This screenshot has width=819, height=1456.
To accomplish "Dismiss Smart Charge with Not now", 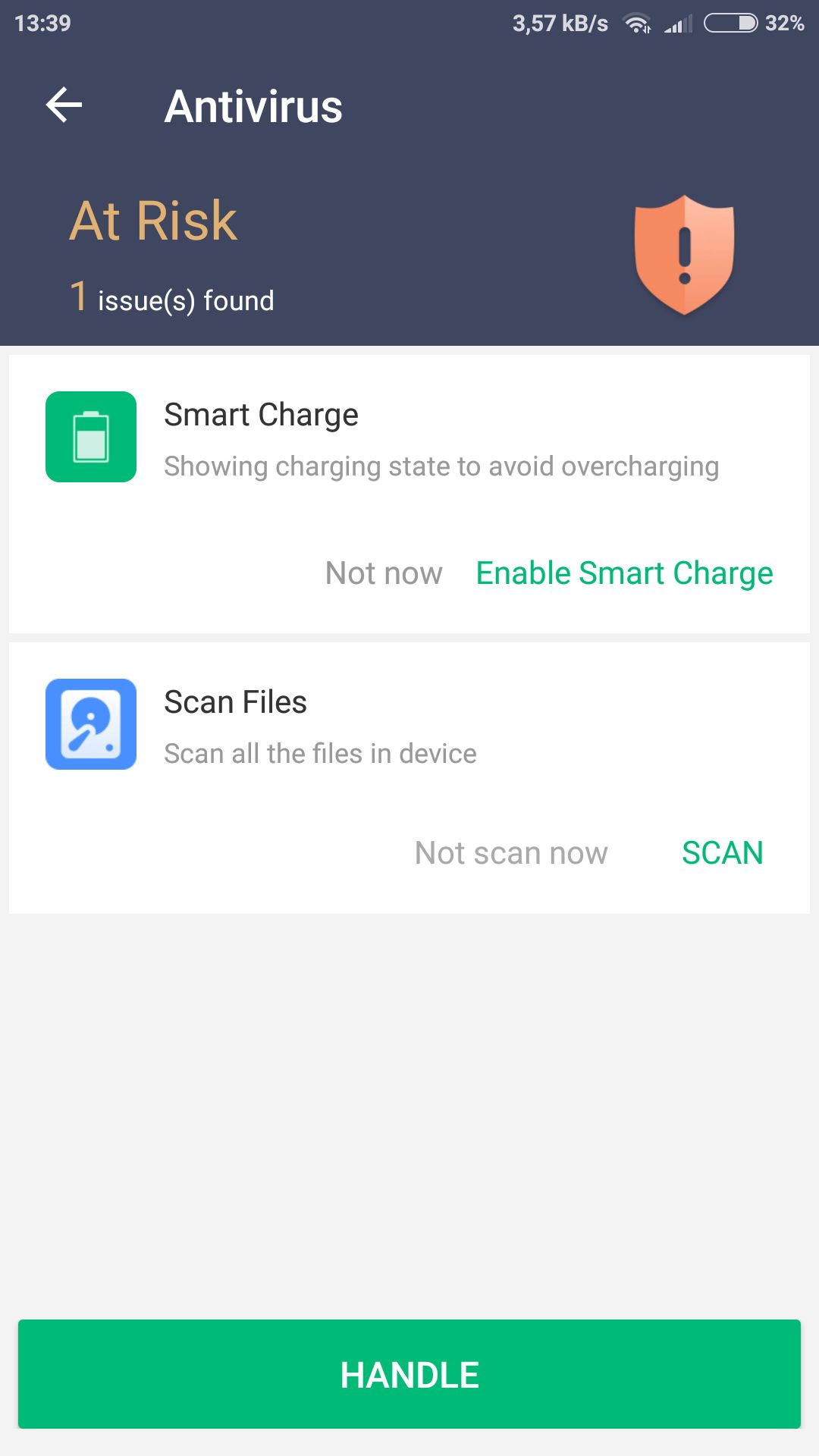I will (384, 573).
